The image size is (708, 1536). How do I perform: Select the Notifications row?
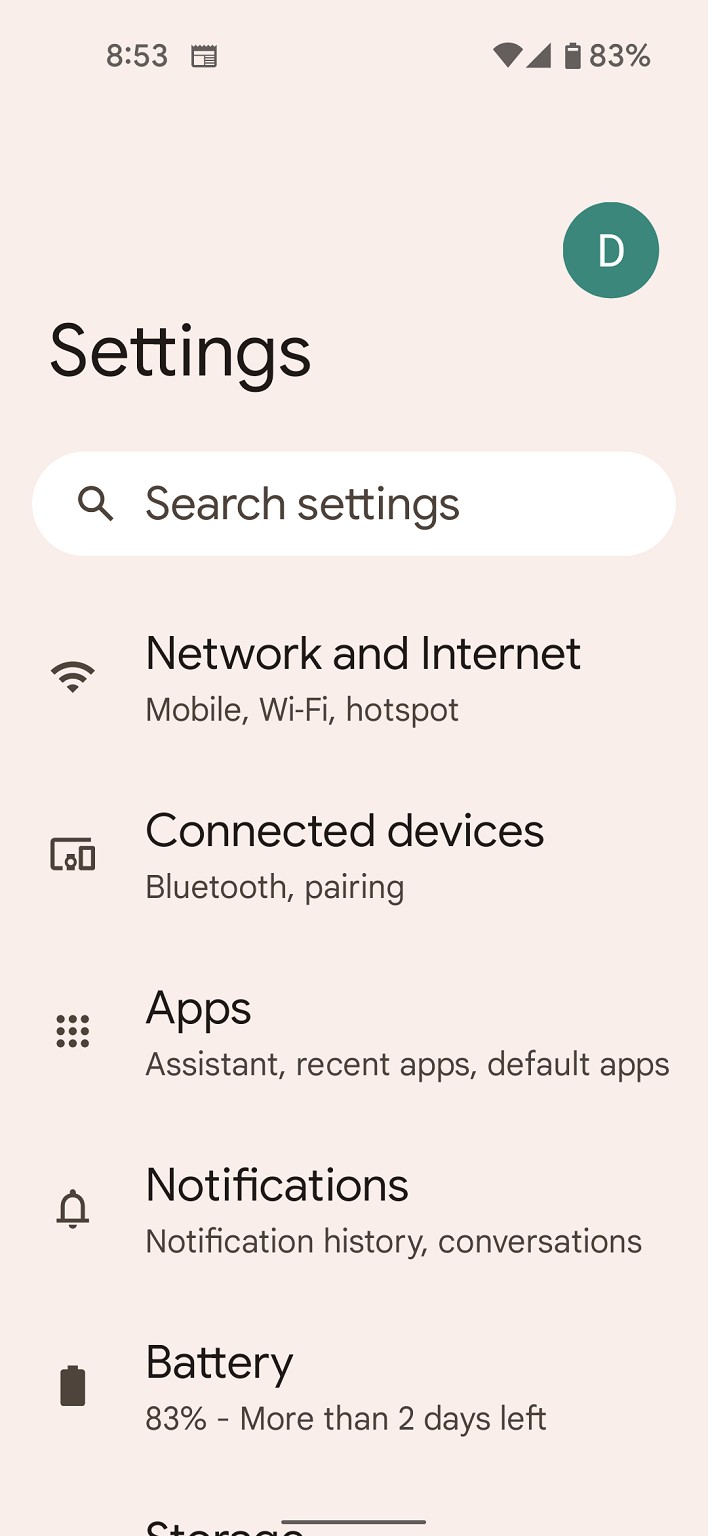(x=354, y=1211)
